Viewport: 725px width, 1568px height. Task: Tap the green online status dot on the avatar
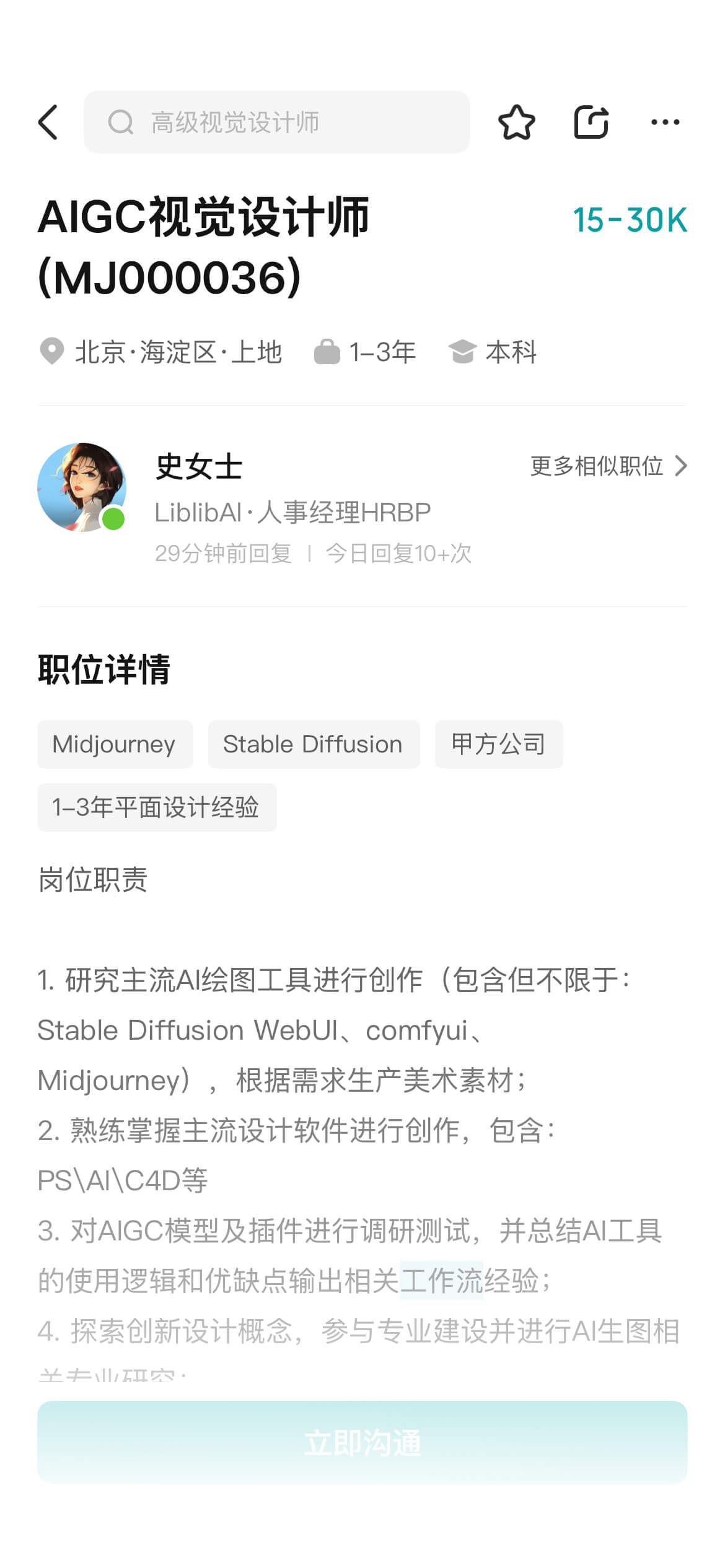coord(113,520)
